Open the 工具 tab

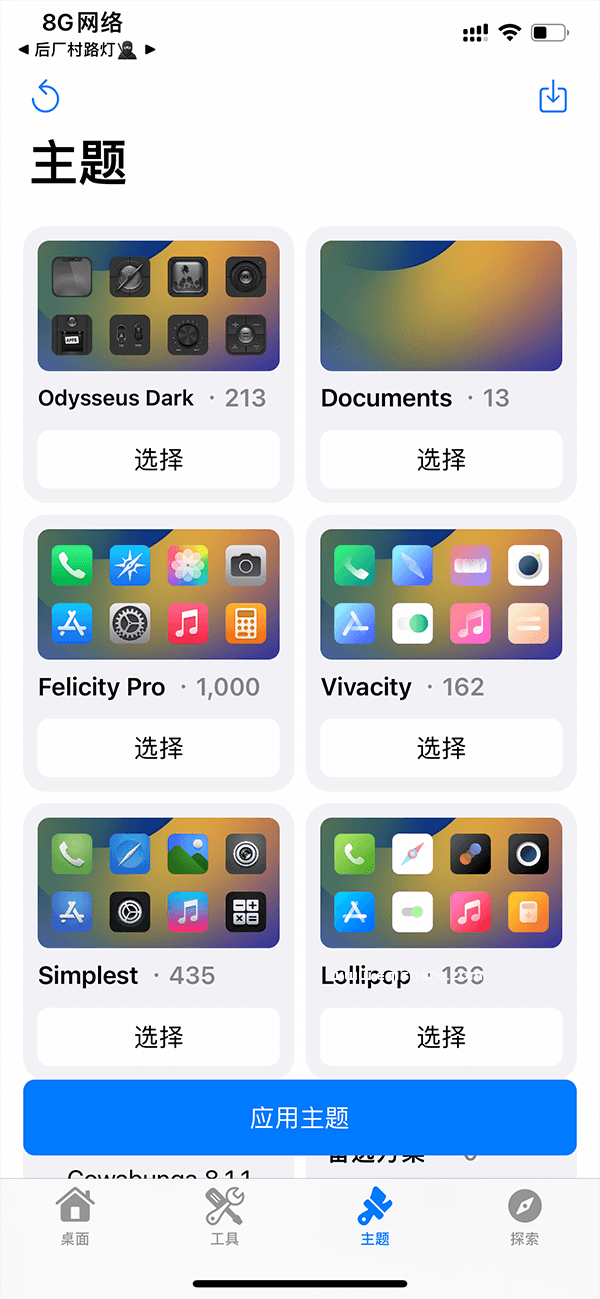click(x=225, y=1216)
